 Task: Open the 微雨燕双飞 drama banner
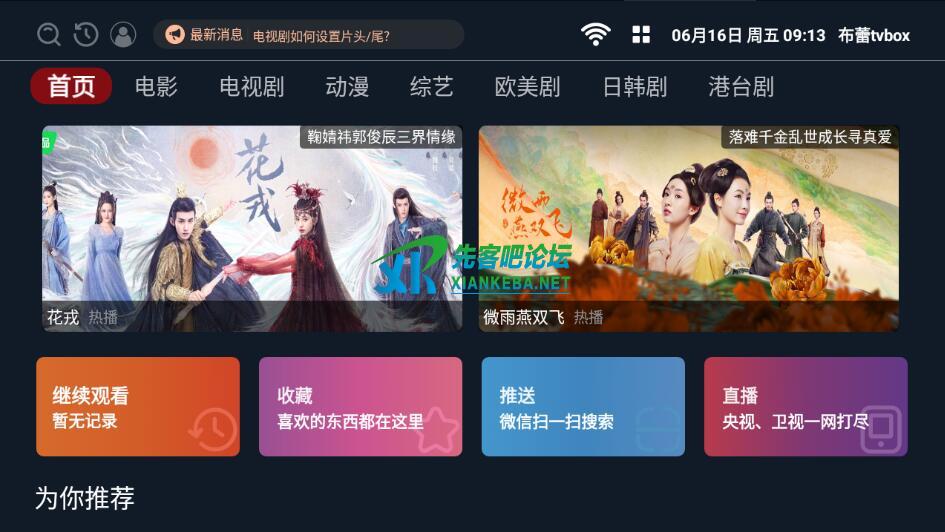pos(689,228)
